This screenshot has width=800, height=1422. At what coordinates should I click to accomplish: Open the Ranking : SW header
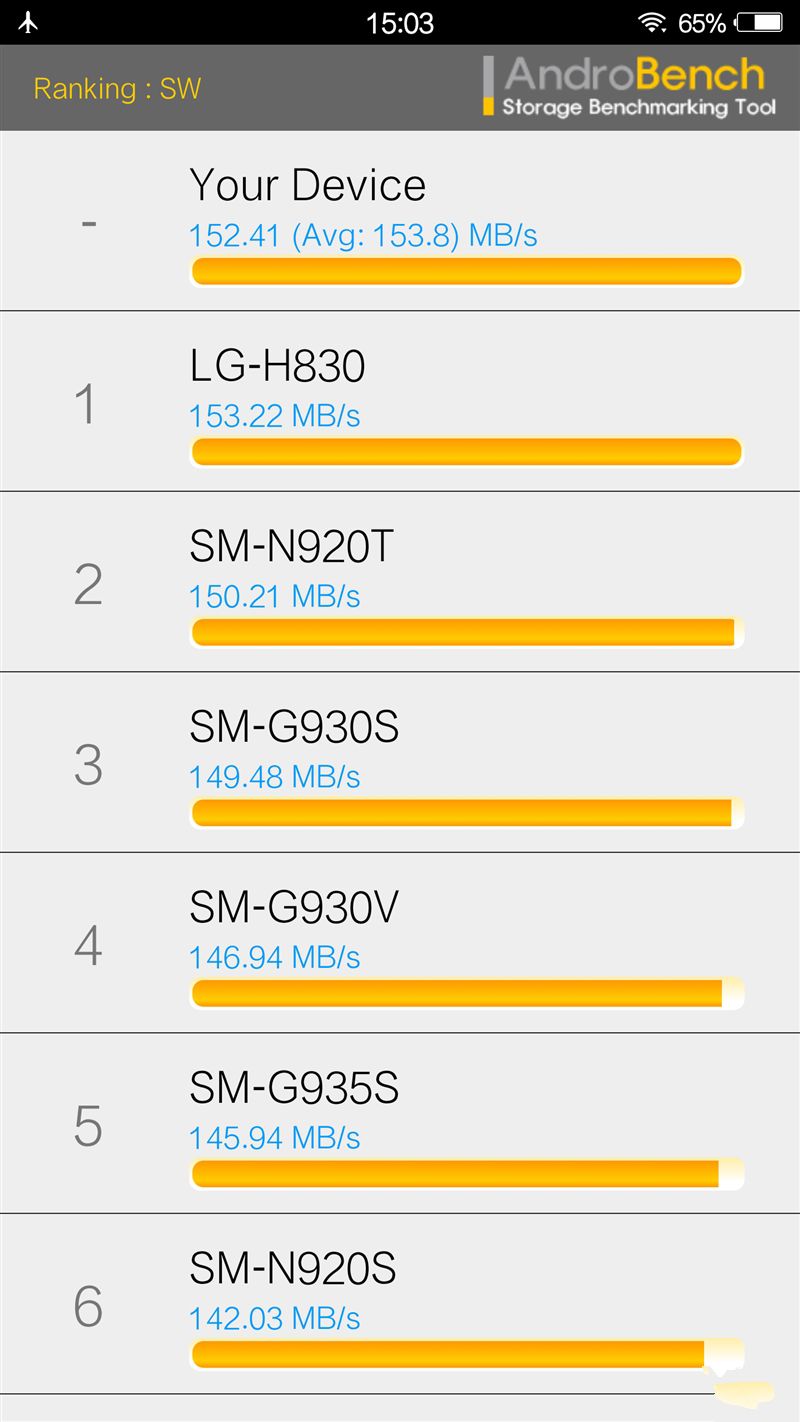[x=115, y=88]
